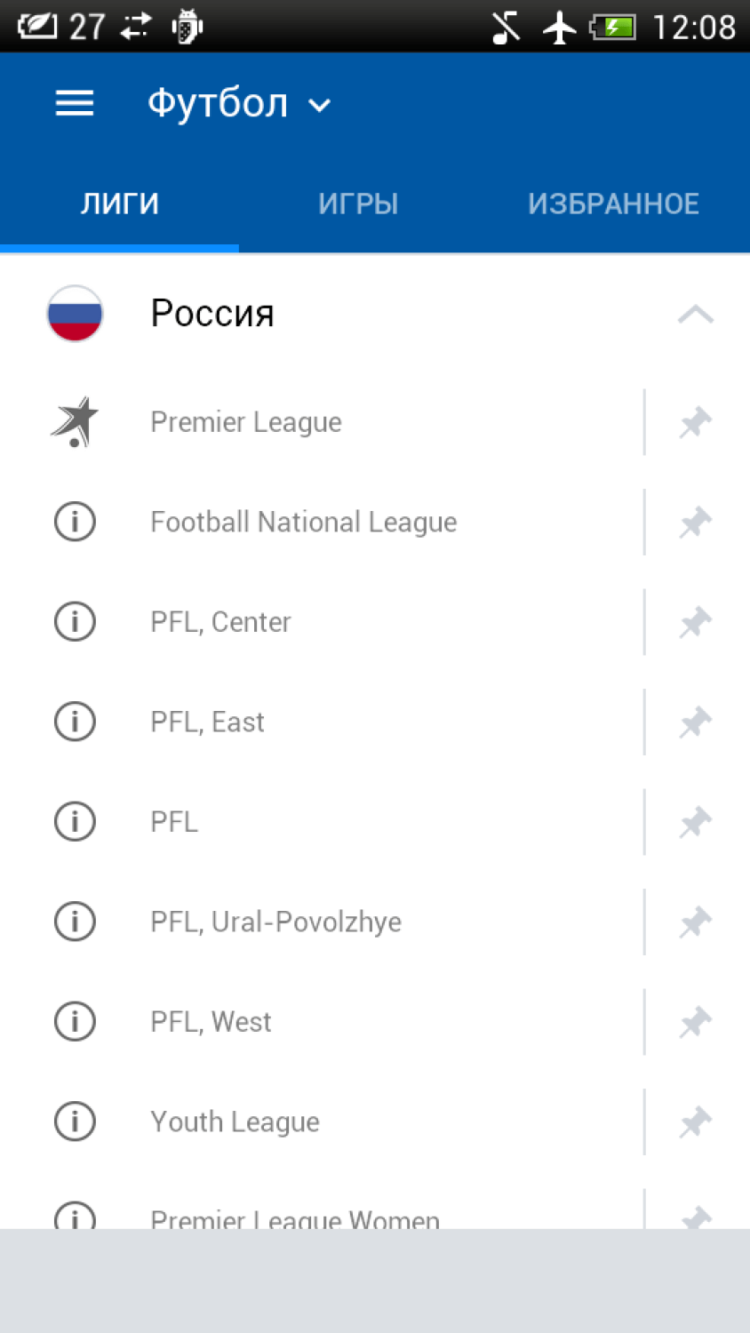Viewport: 750px width, 1333px height.
Task: Switch to the ИГРЫ tab
Action: (x=358, y=202)
